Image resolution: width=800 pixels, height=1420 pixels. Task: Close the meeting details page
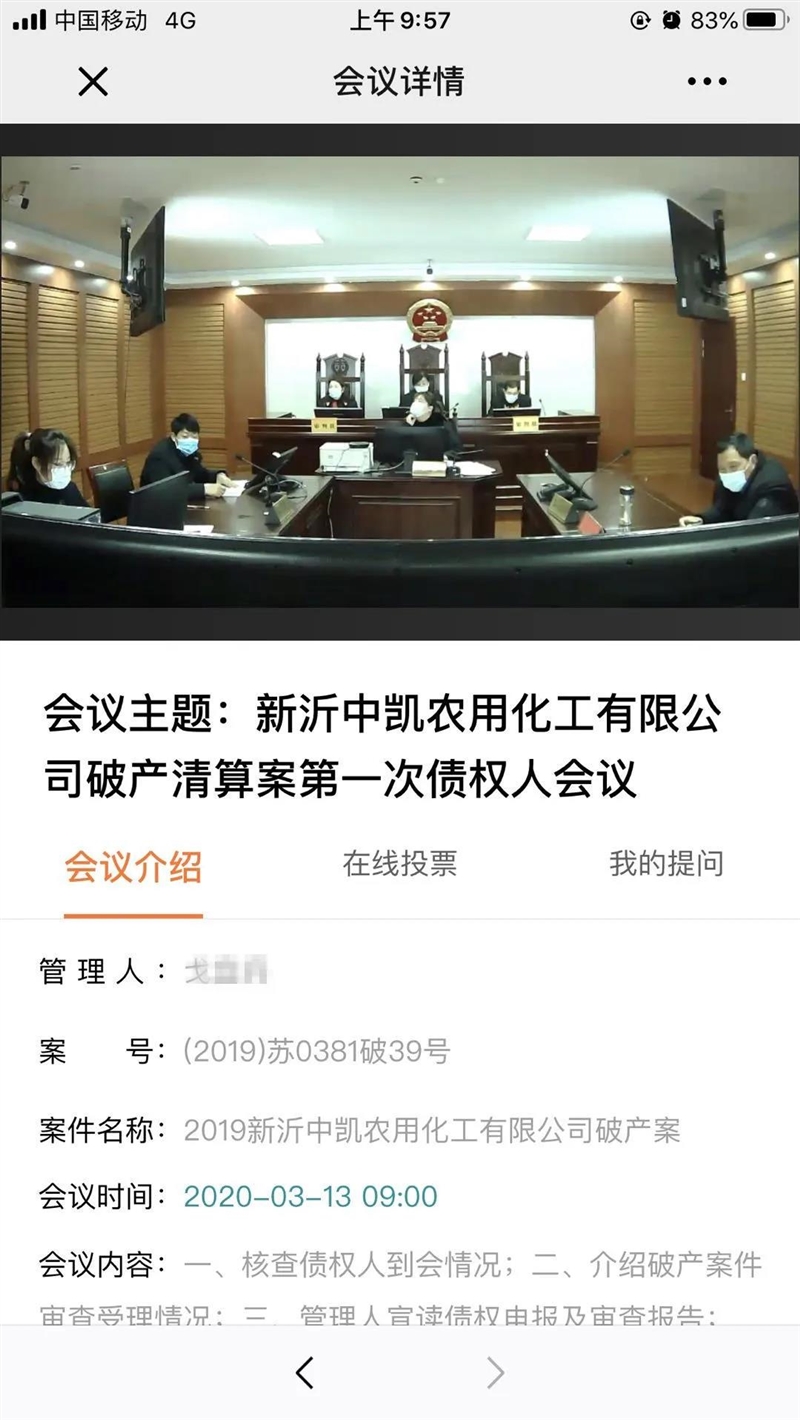(93, 81)
